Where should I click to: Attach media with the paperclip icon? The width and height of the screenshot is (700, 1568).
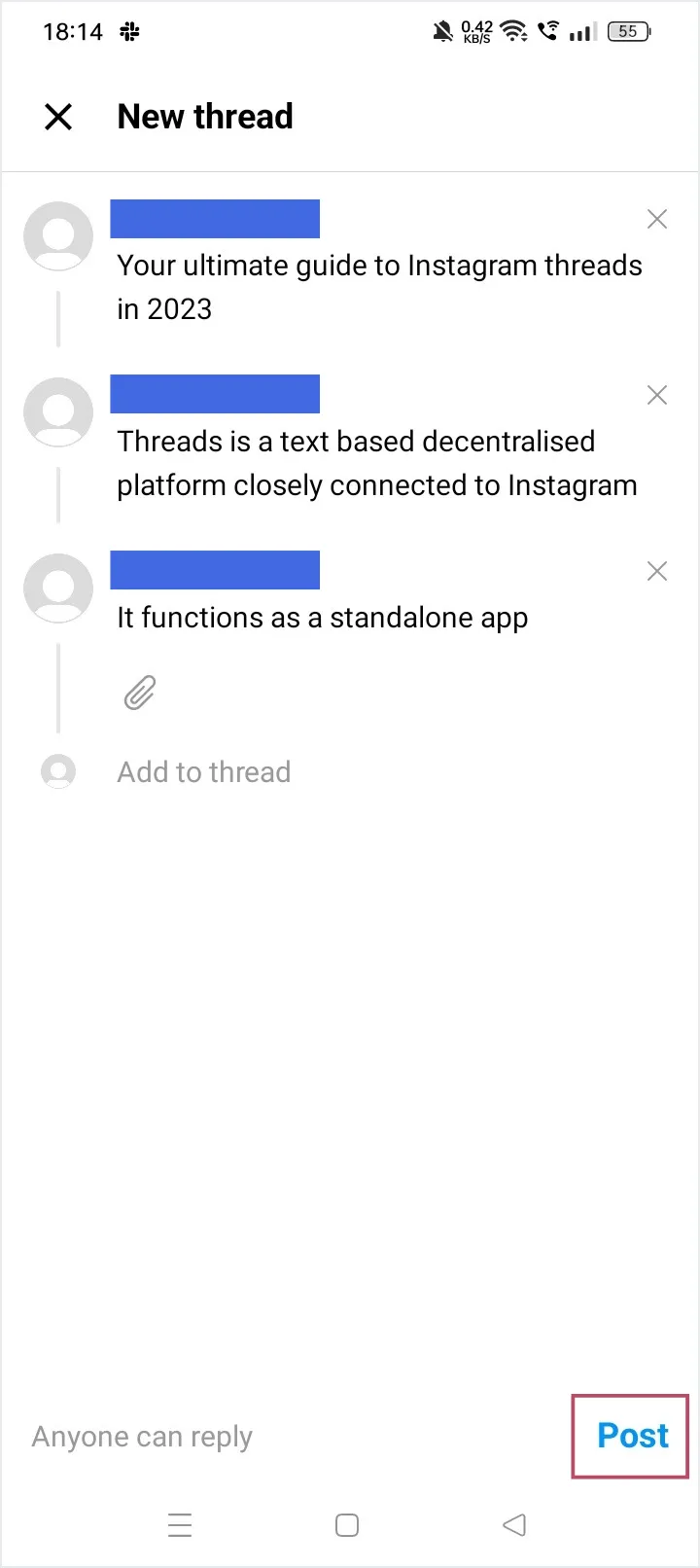tap(140, 693)
